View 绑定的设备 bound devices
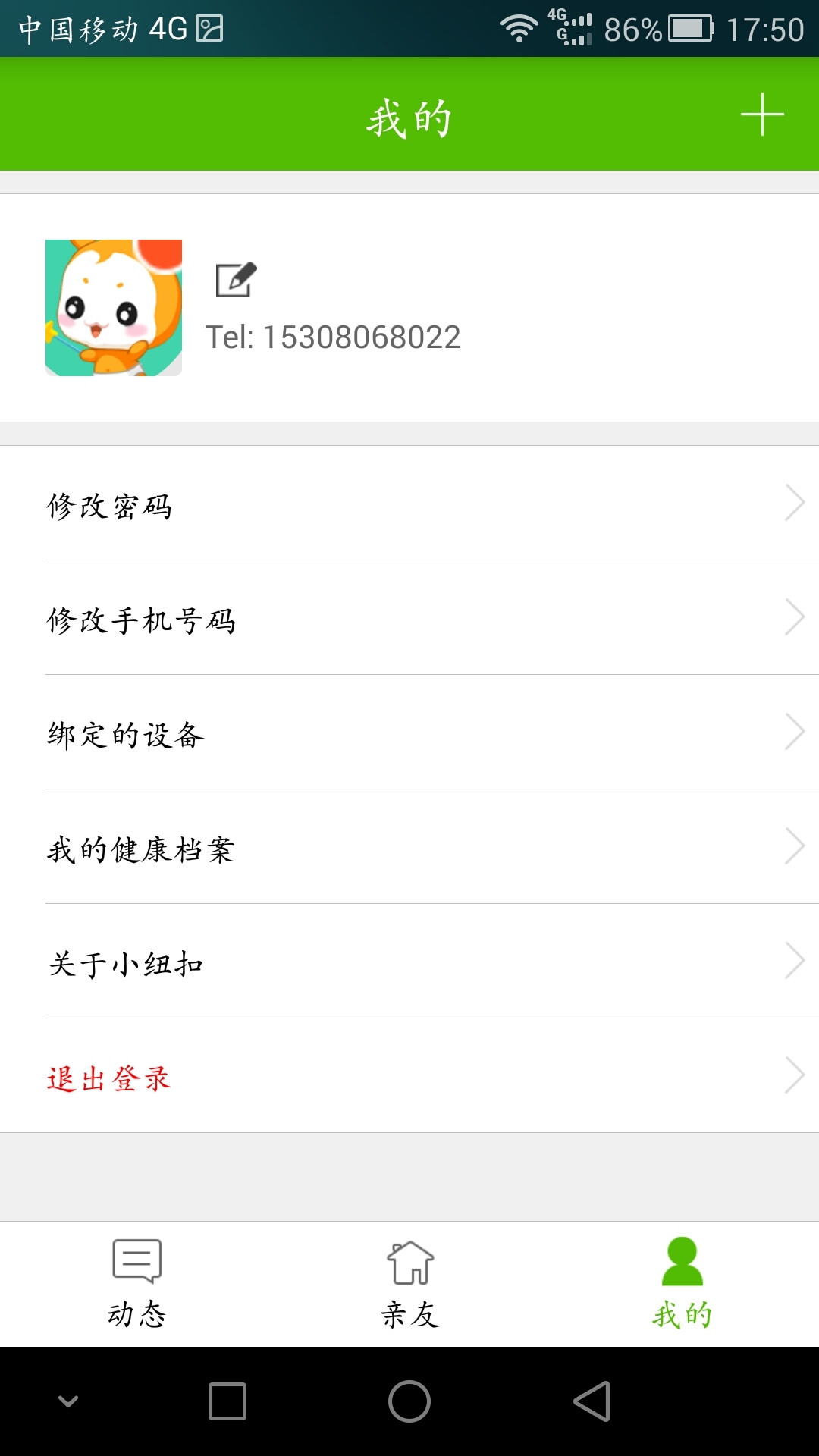 pos(409,733)
